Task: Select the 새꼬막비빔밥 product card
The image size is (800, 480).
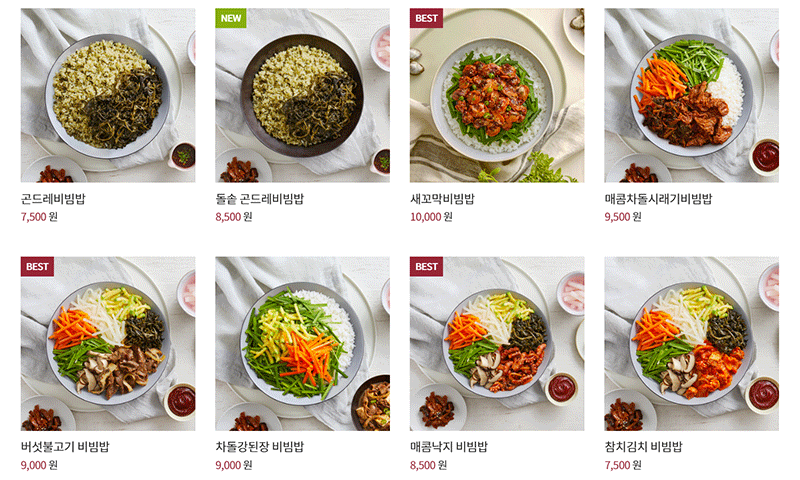Action: point(497,96)
